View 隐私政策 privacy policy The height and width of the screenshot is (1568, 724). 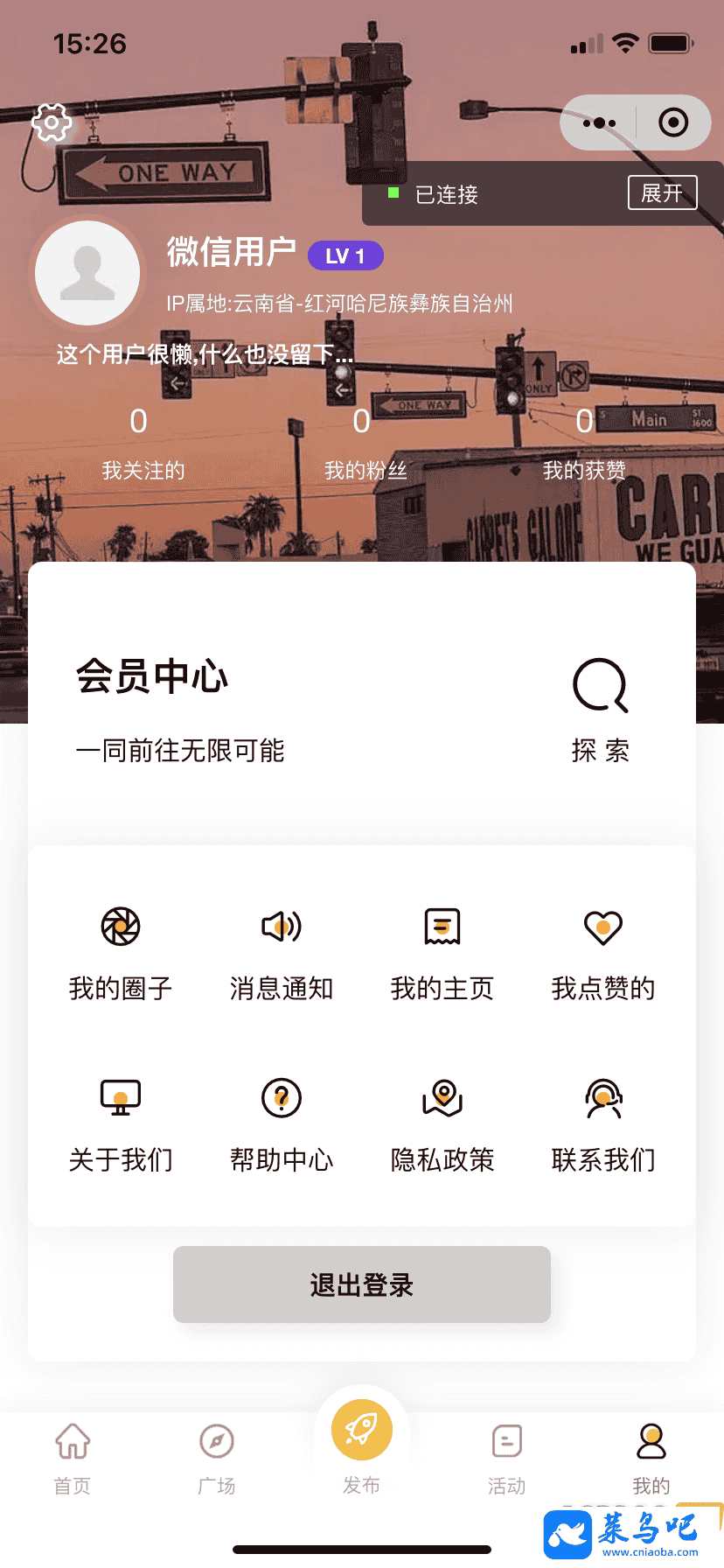tap(442, 1123)
